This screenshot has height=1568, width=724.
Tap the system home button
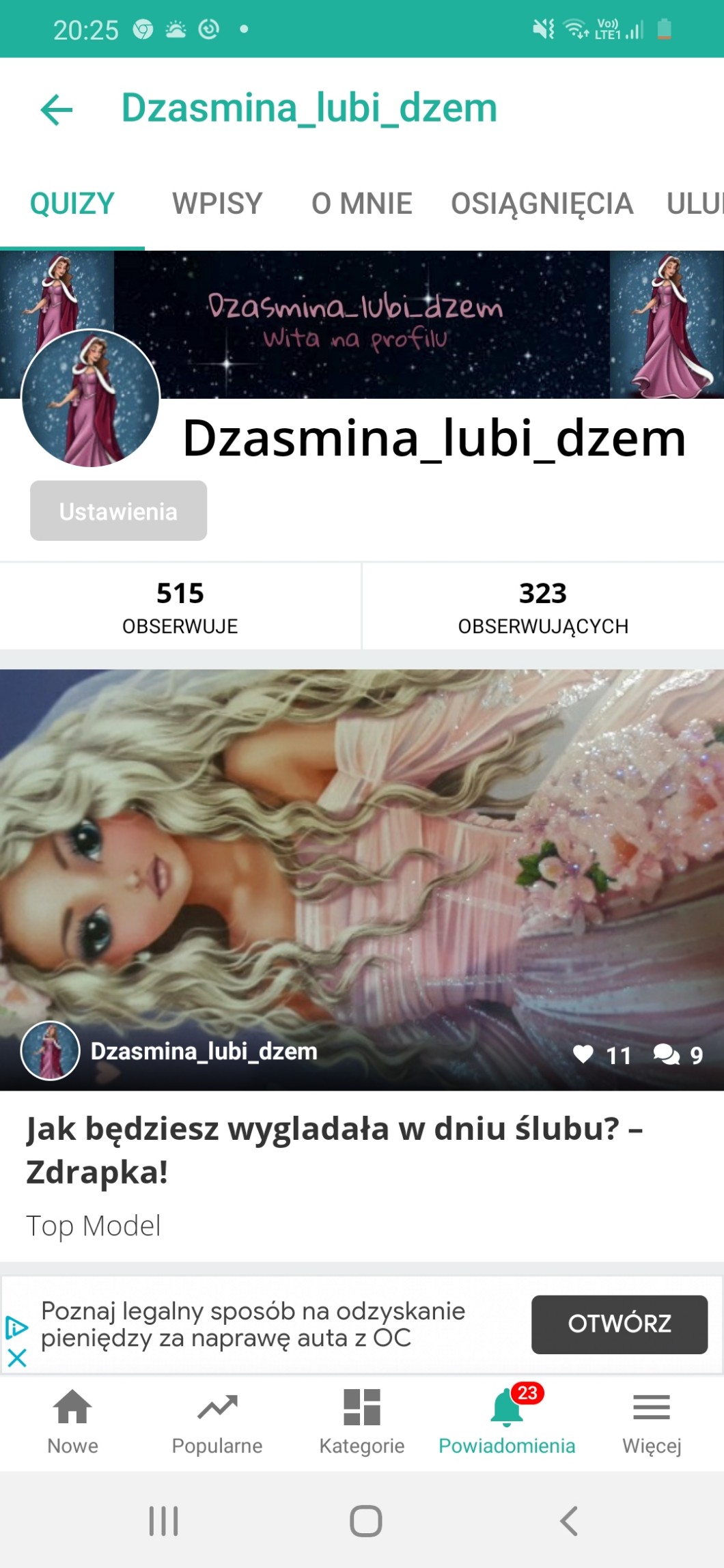[365, 1521]
